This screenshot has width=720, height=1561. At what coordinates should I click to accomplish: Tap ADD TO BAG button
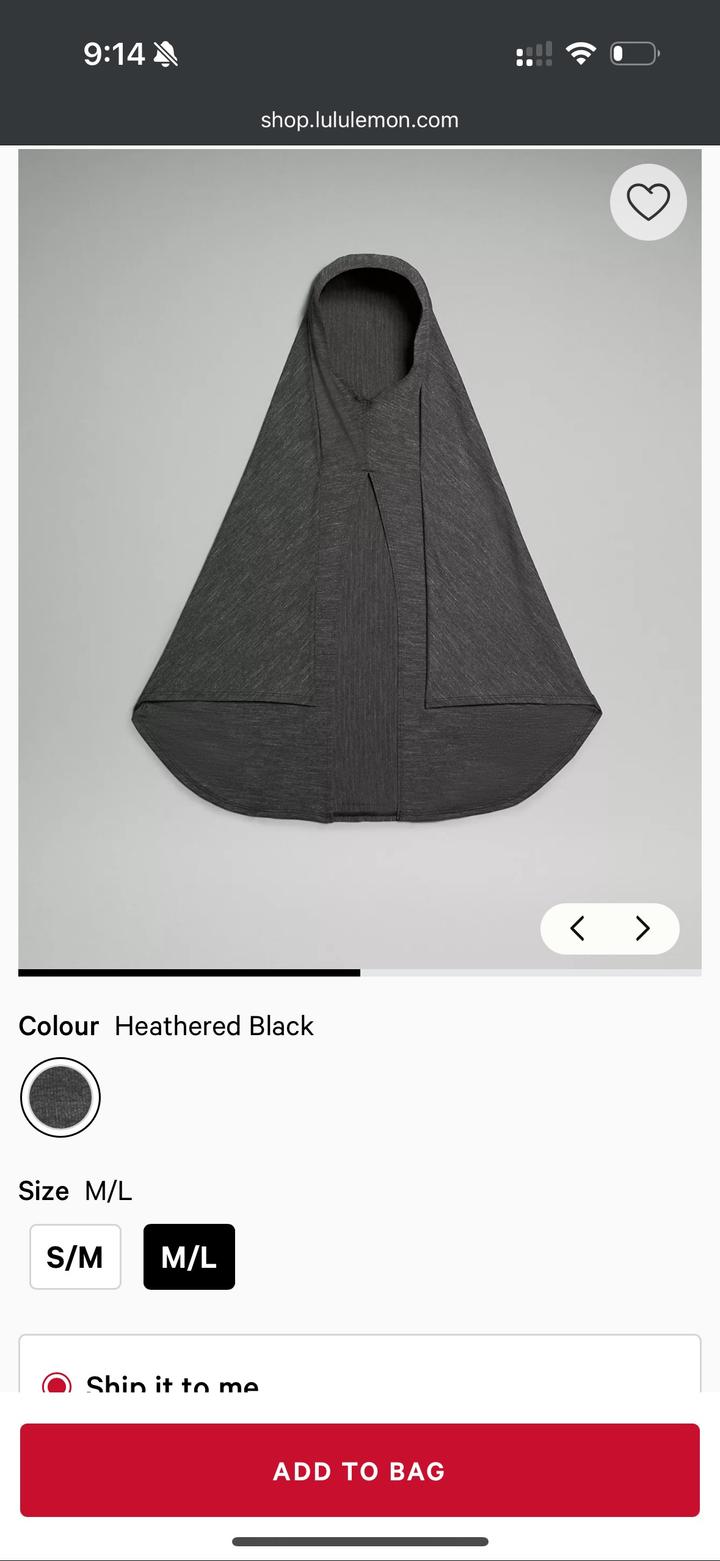pos(360,1470)
